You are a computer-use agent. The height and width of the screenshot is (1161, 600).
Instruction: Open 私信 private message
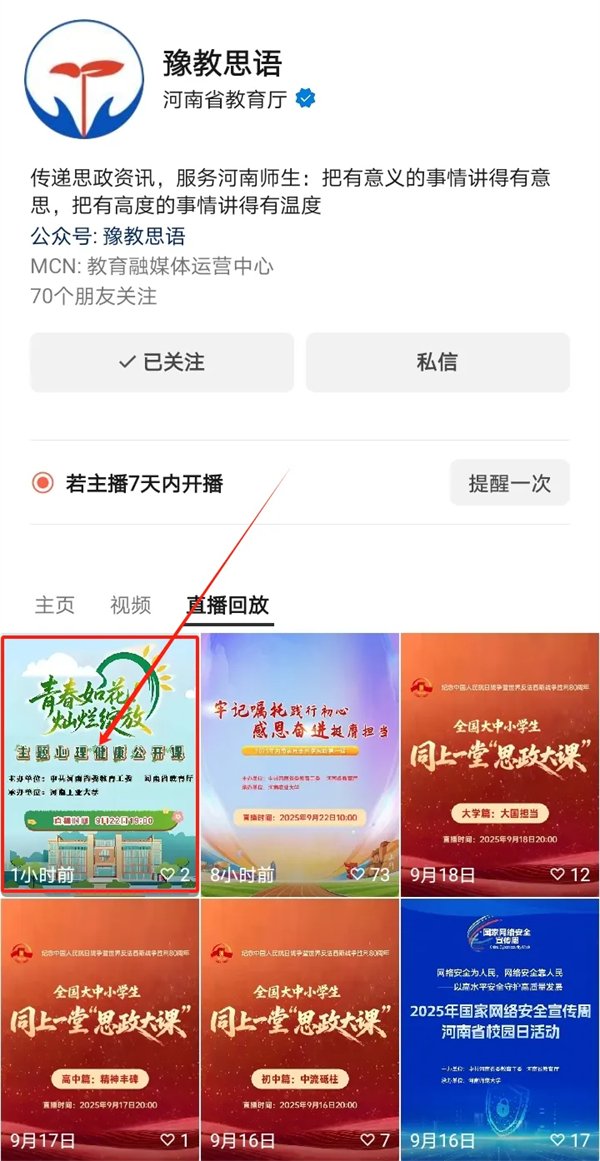click(x=437, y=362)
